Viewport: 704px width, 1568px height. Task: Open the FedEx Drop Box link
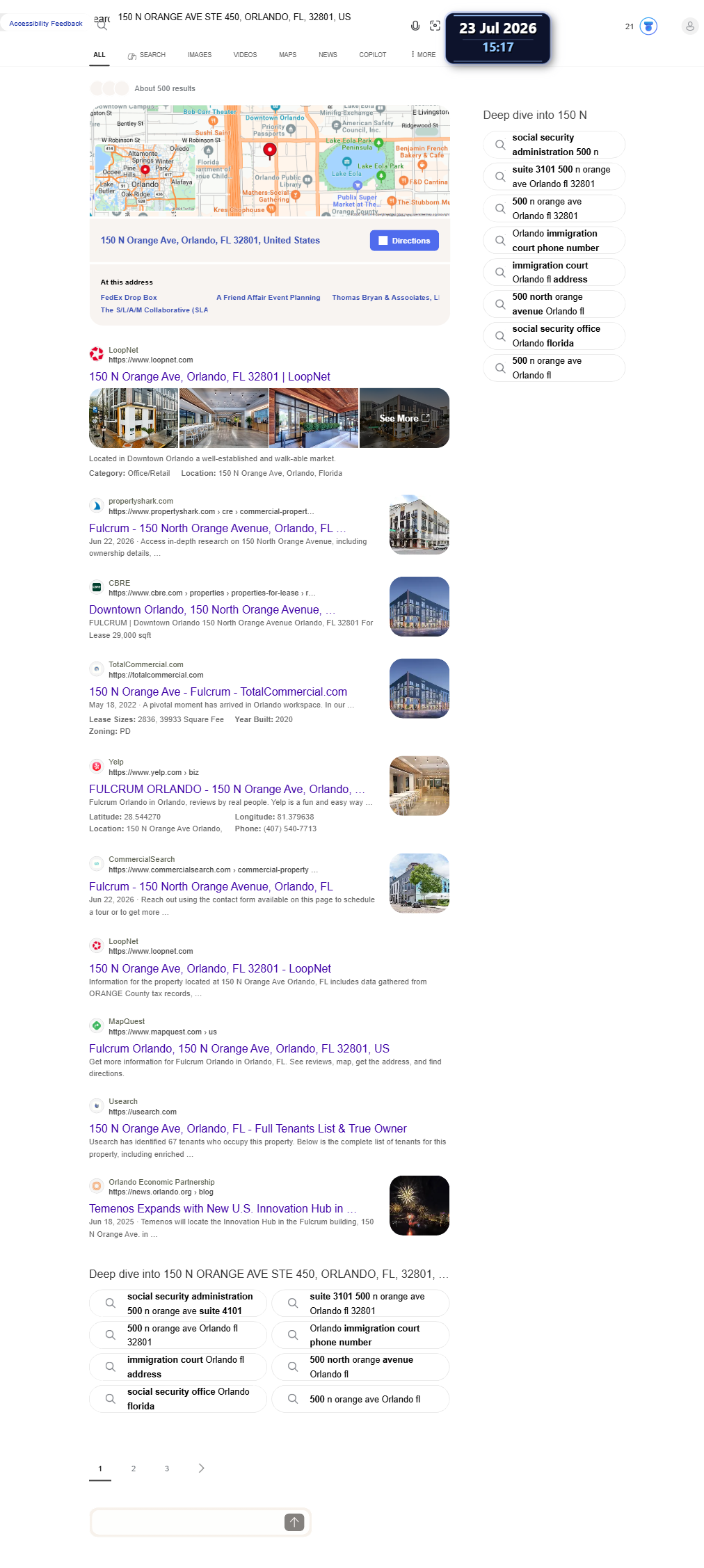129,298
